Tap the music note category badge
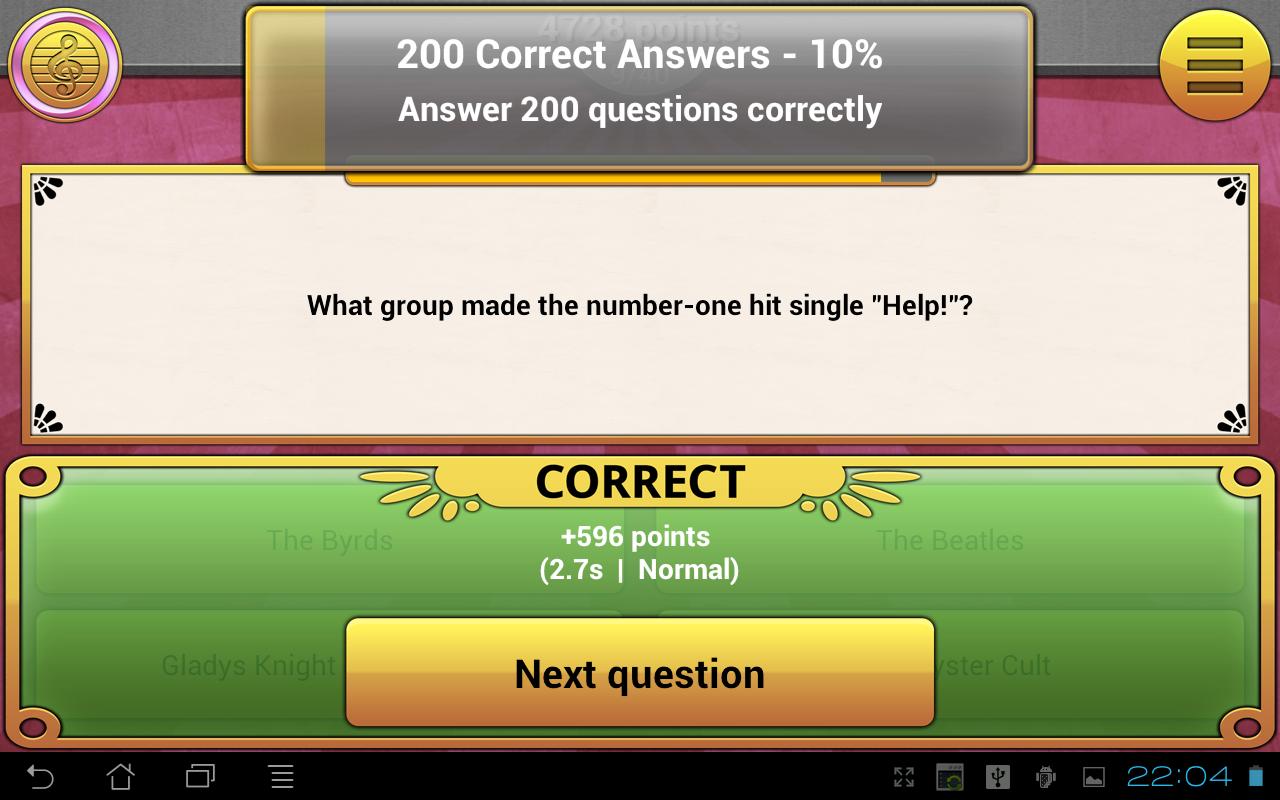Screen dimensions: 1280x800 pos(65,66)
